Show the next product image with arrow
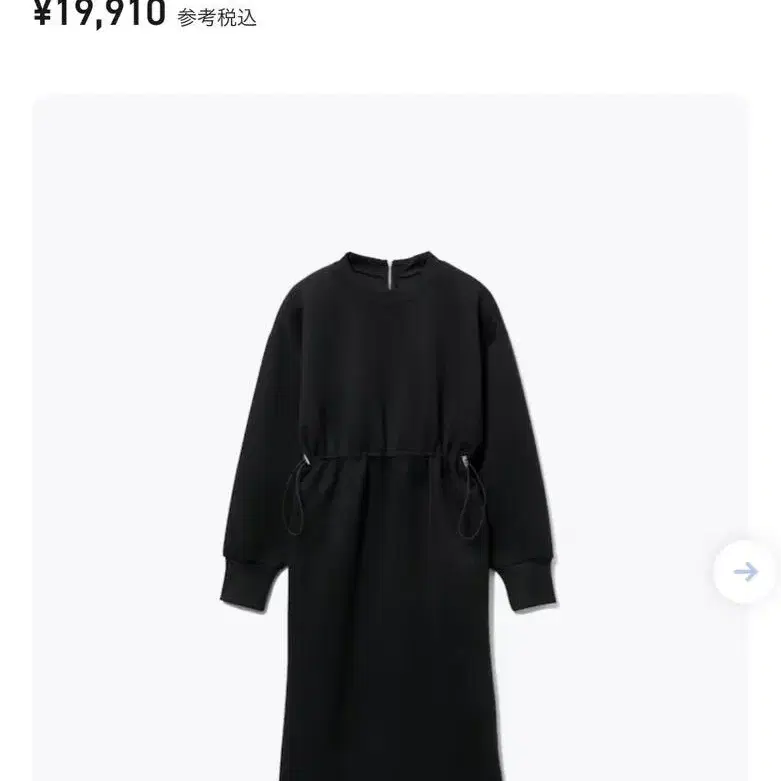 [745, 572]
